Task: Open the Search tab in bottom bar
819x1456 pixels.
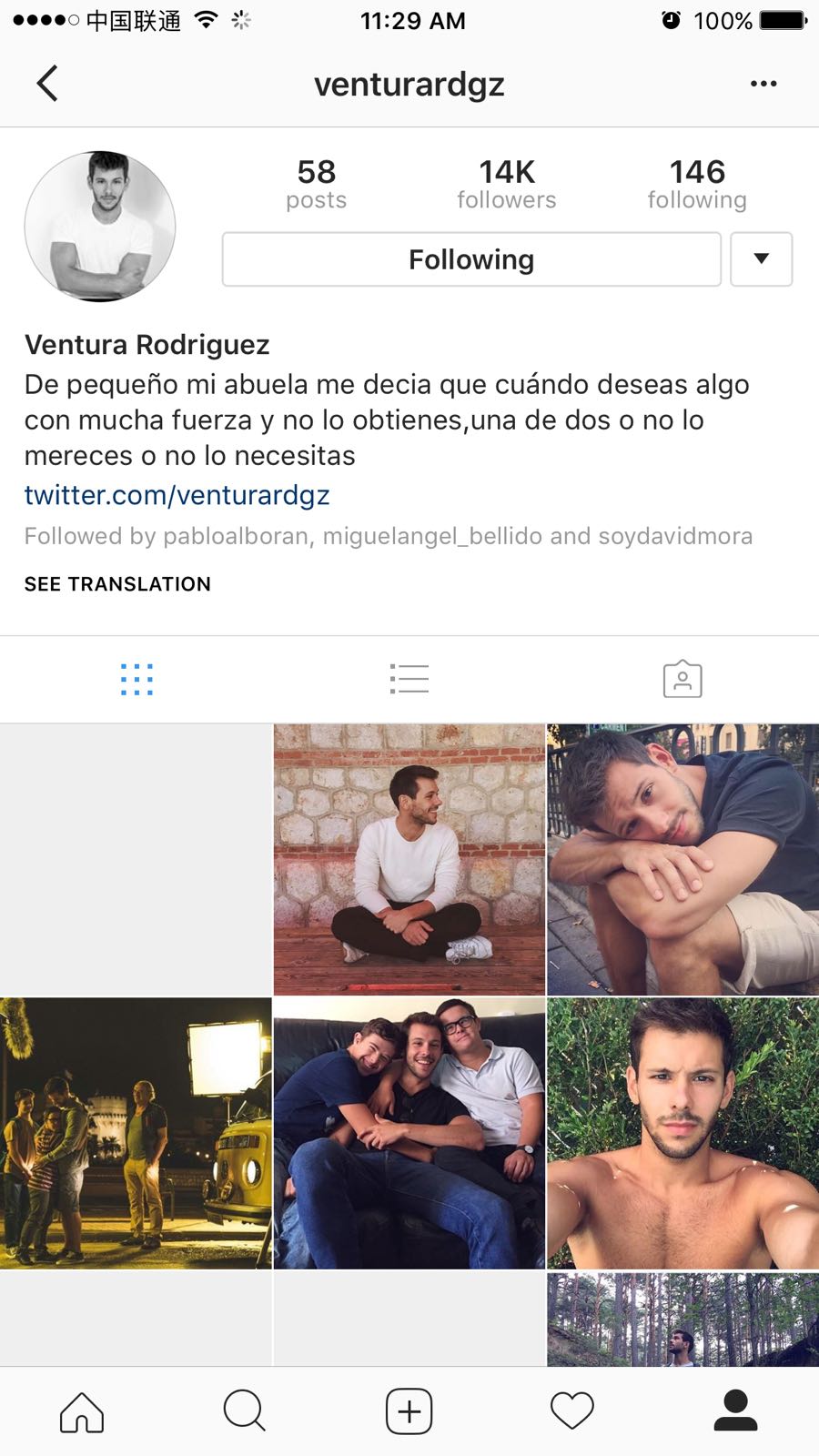Action: [245, 1412]
